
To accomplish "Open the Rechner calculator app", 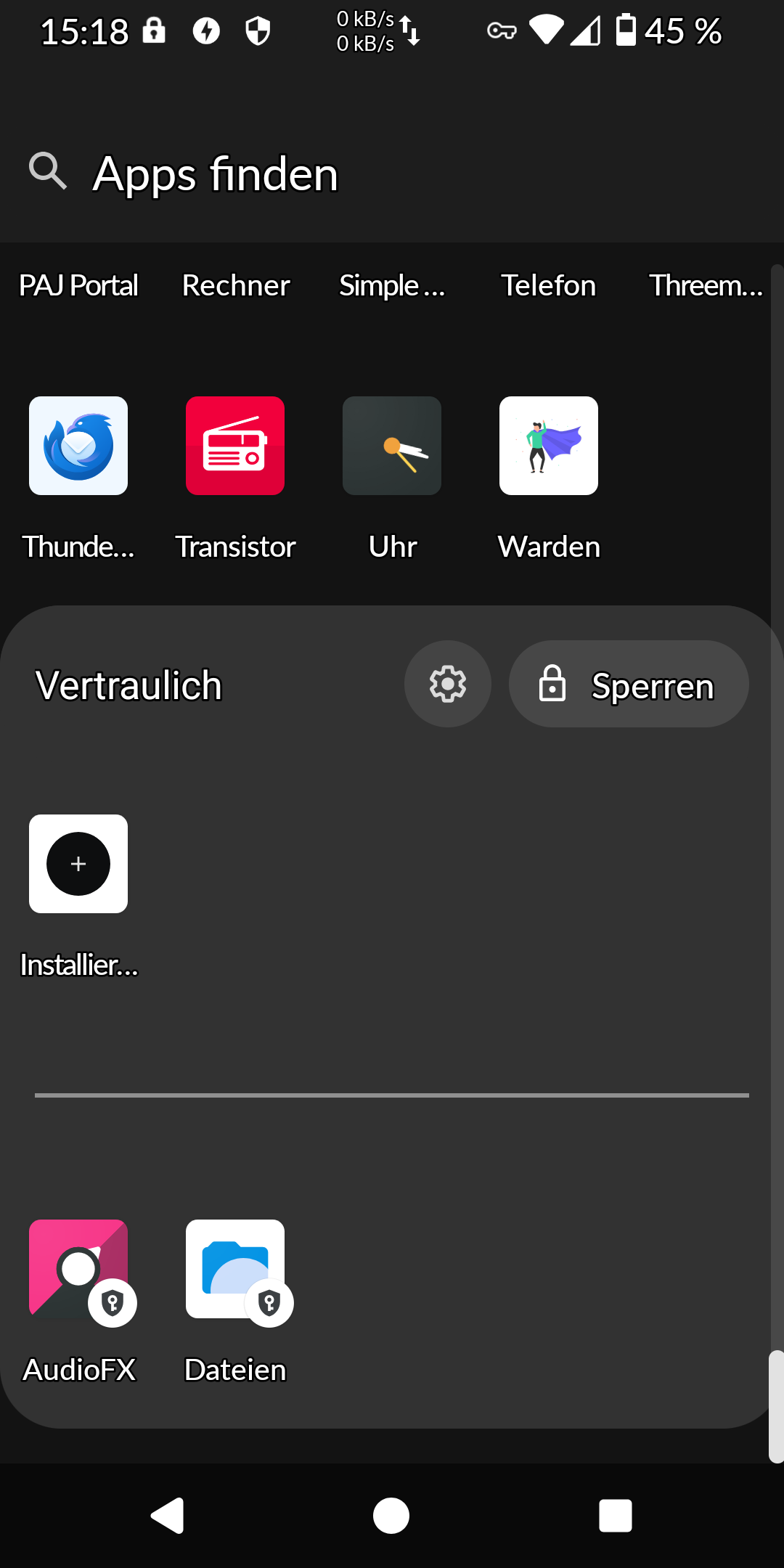I will point(235,285).
